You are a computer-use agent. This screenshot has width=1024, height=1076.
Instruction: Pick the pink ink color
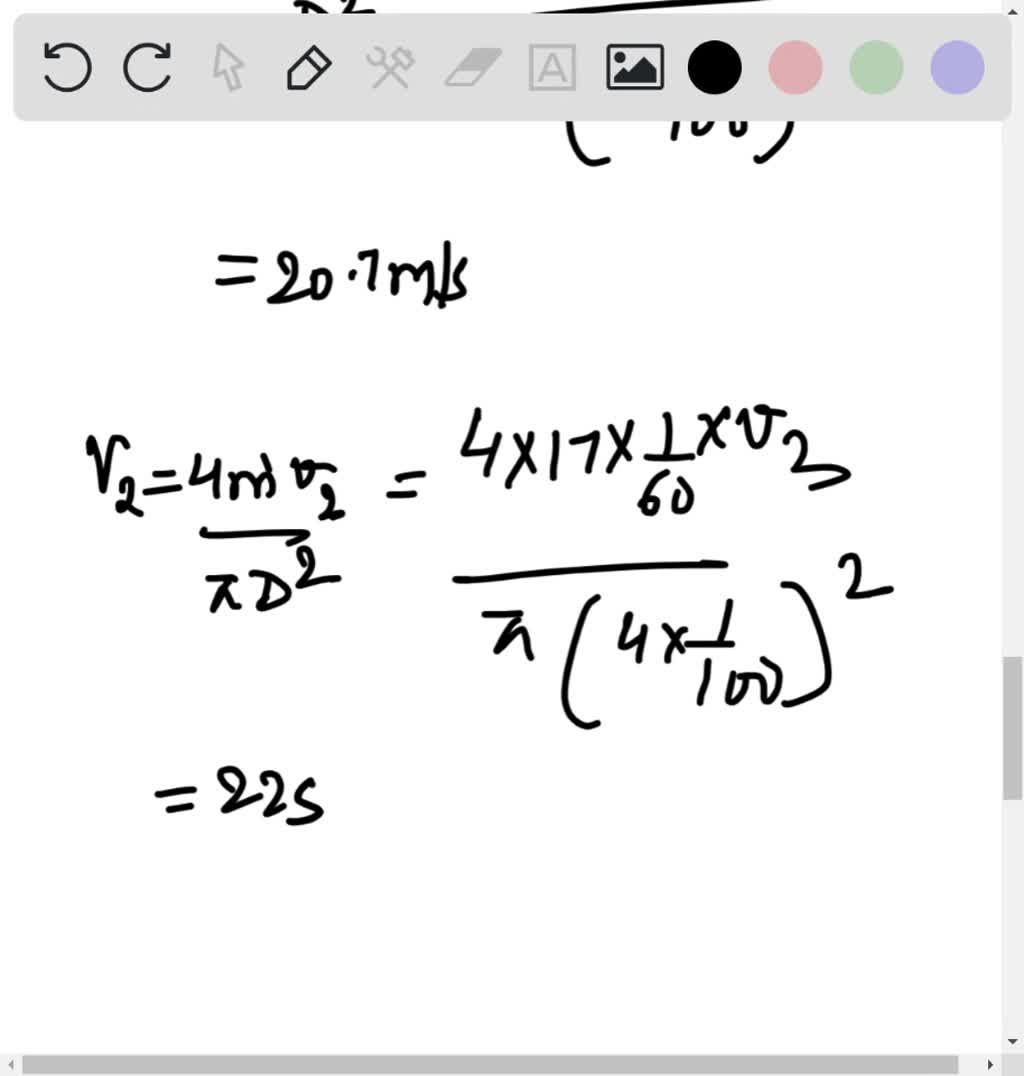(796, 69)
